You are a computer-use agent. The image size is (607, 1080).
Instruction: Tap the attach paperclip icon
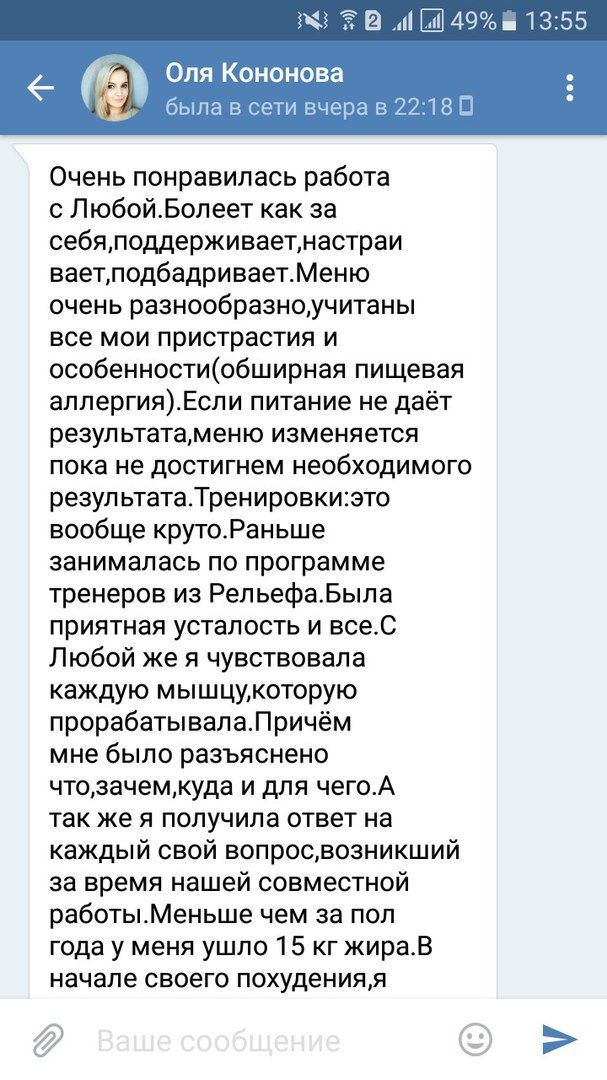coord(48,1039)
